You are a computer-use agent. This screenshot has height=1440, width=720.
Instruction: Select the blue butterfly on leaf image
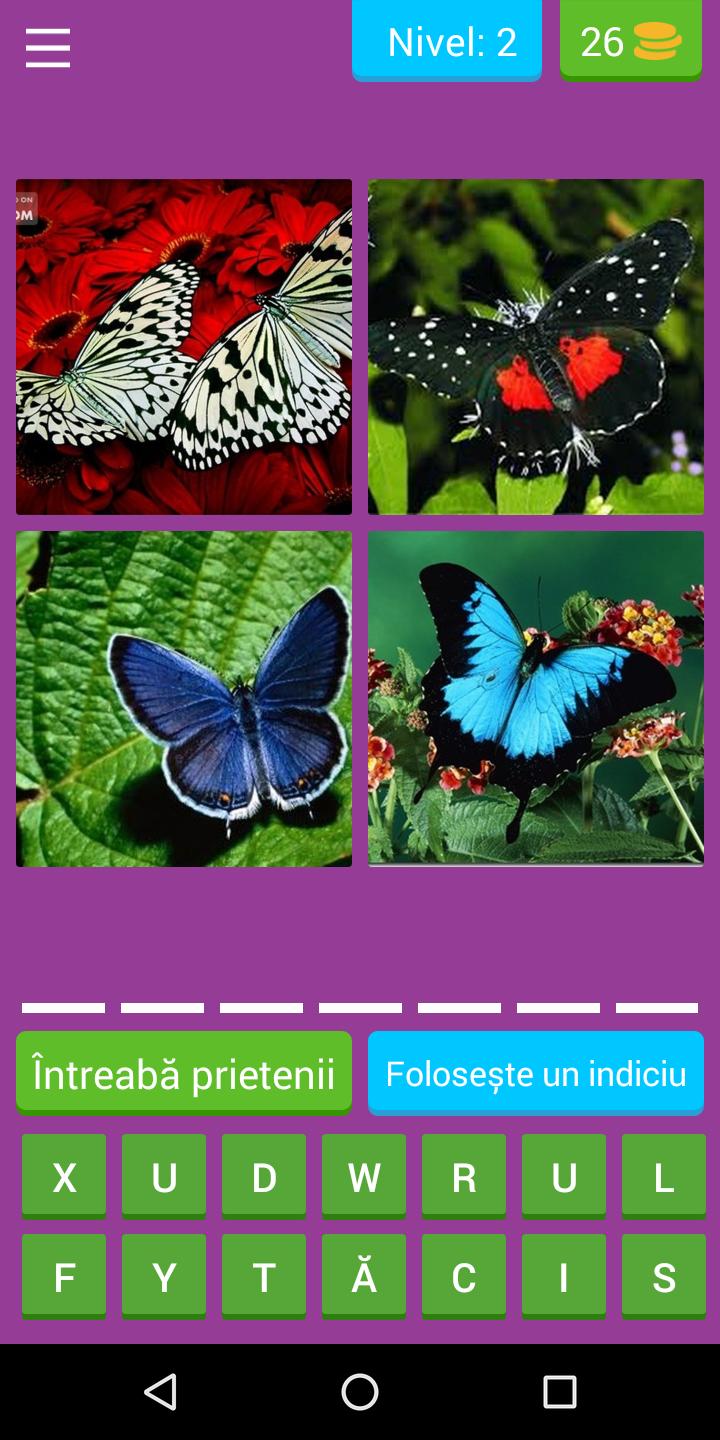tap(183, 697)
